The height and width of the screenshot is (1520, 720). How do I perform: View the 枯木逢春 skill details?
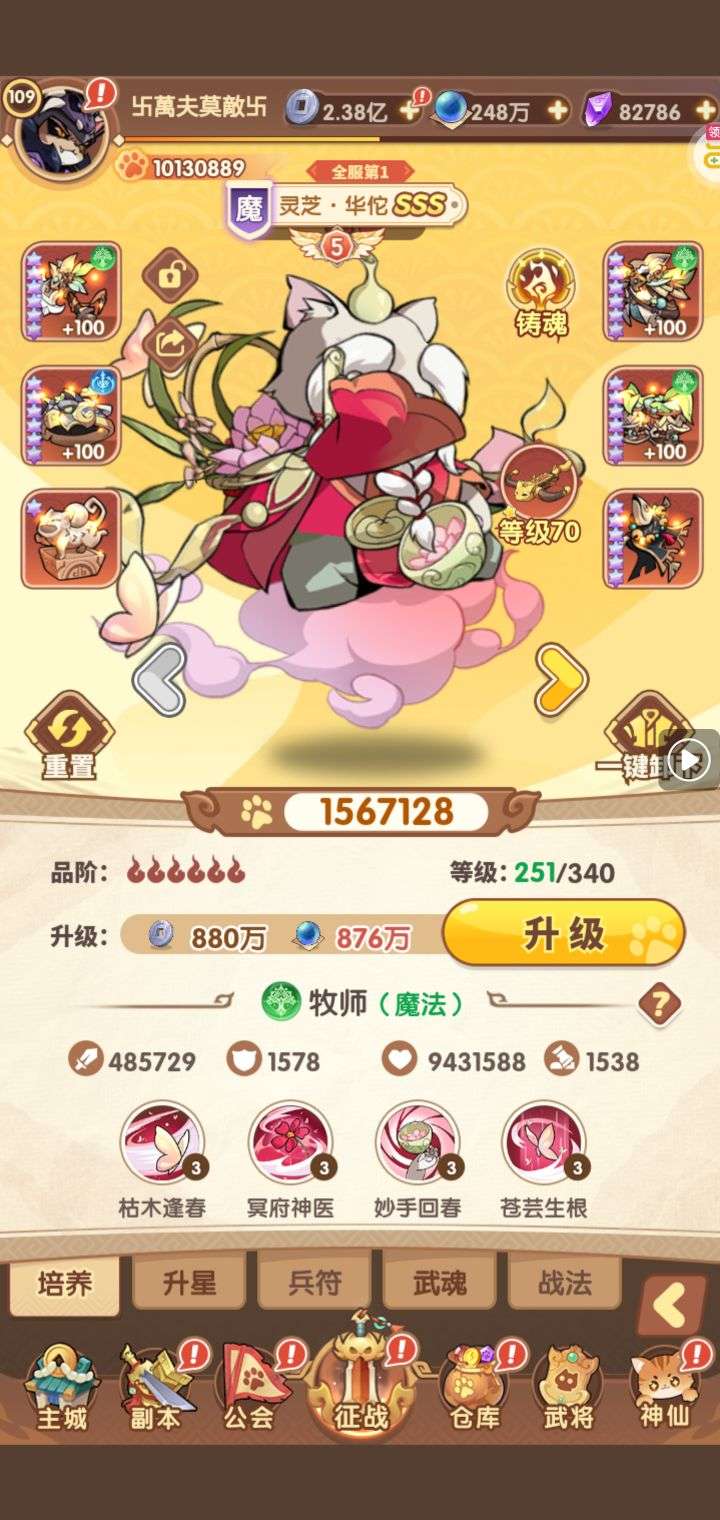pos(162,1144)
